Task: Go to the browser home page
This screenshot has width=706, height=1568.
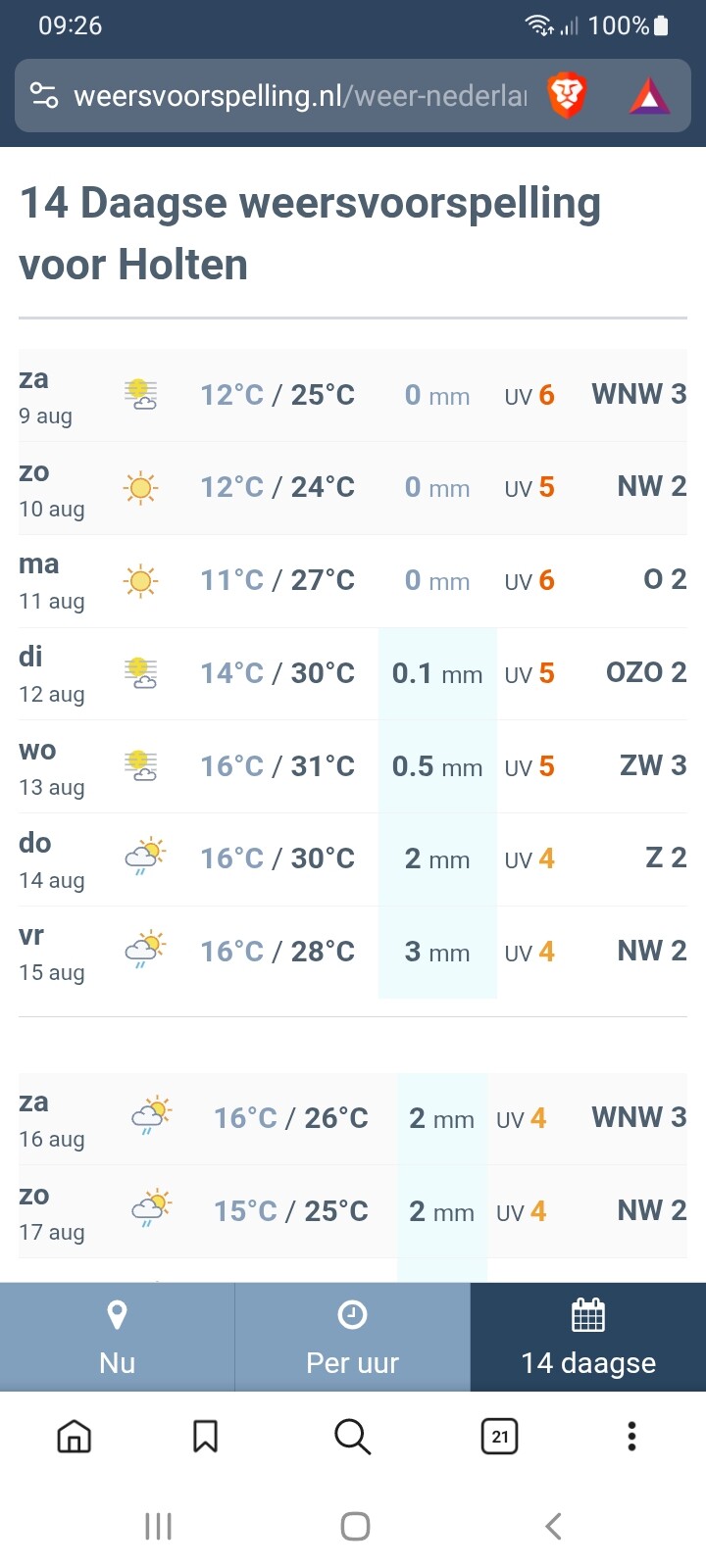Action: [75, 1437]
